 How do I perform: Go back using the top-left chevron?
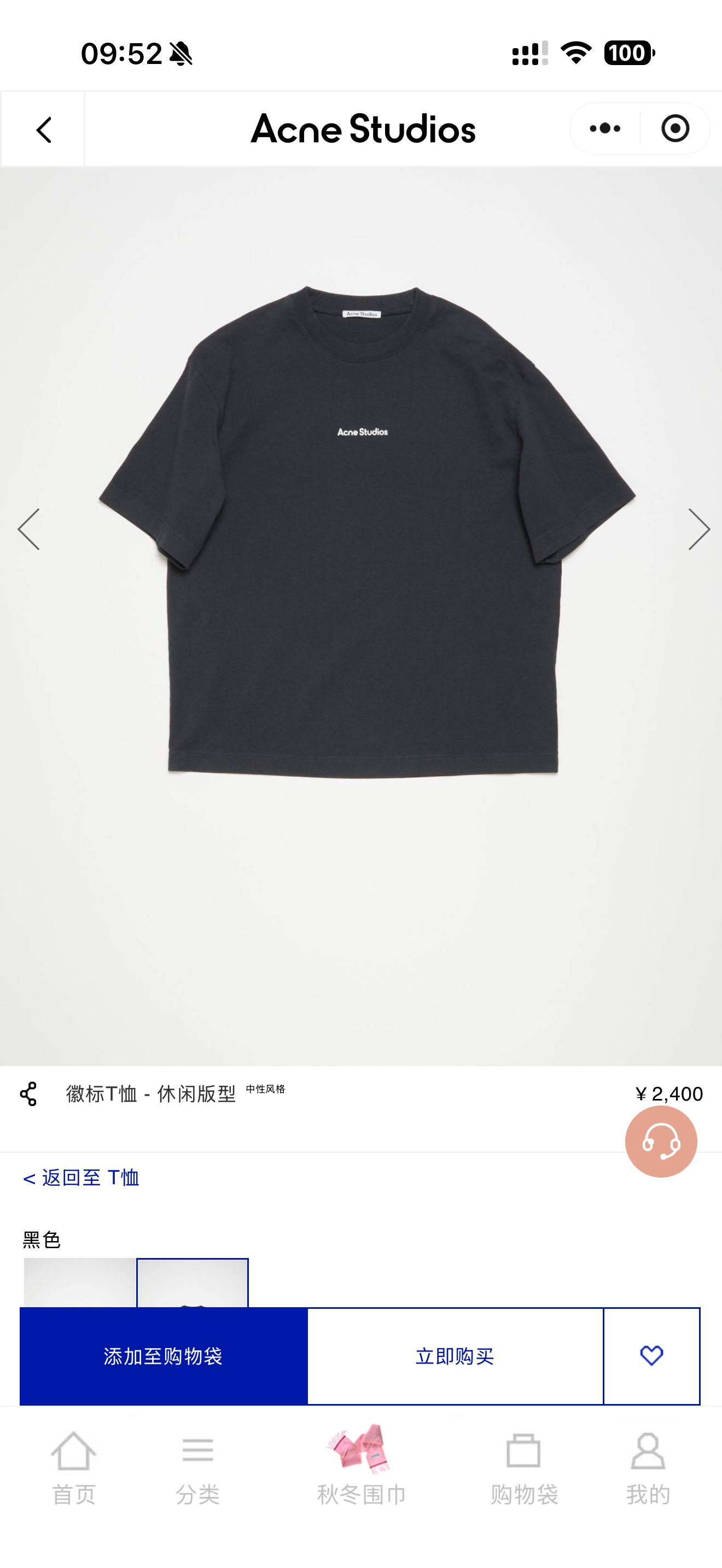point(43,128)
